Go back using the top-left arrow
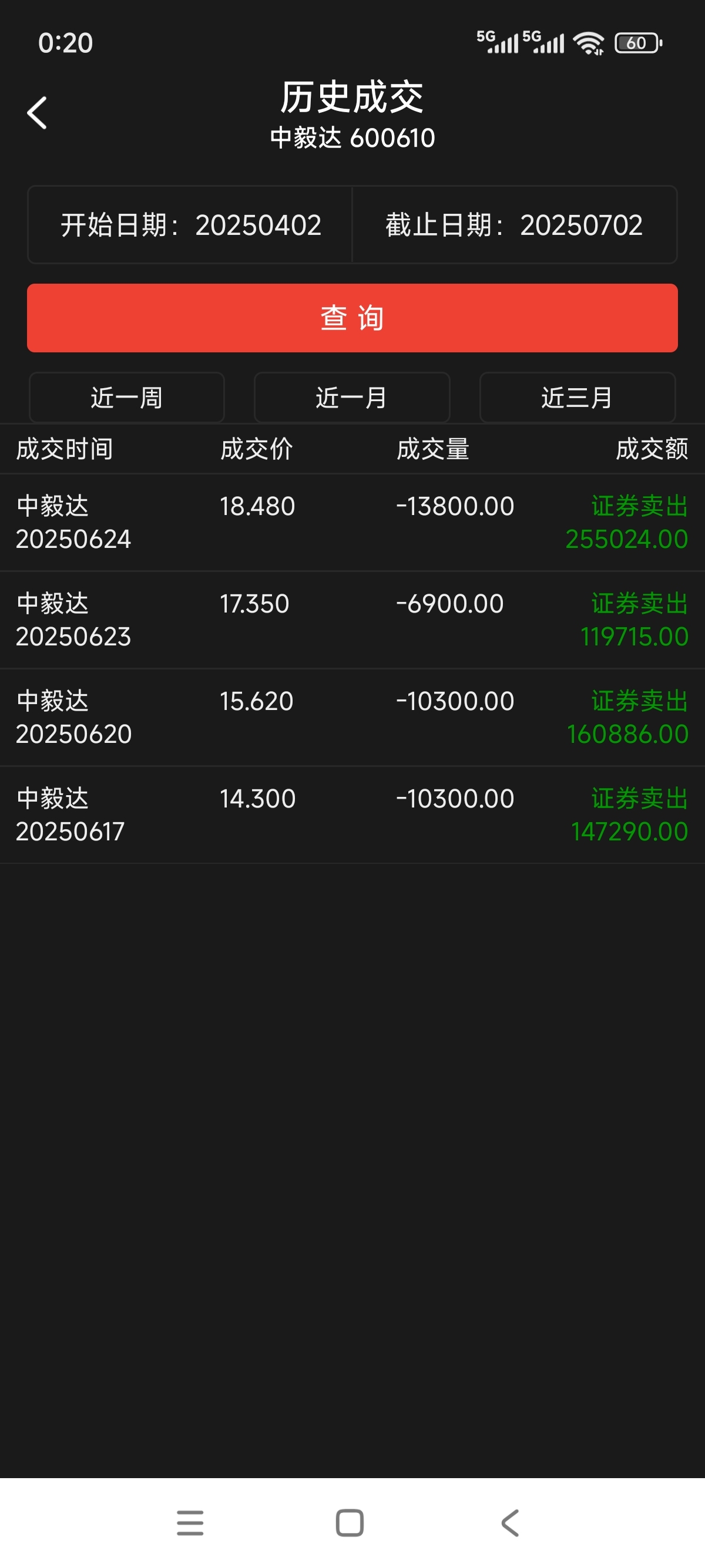Screen dimensions: 705x1568 (37, 113)
